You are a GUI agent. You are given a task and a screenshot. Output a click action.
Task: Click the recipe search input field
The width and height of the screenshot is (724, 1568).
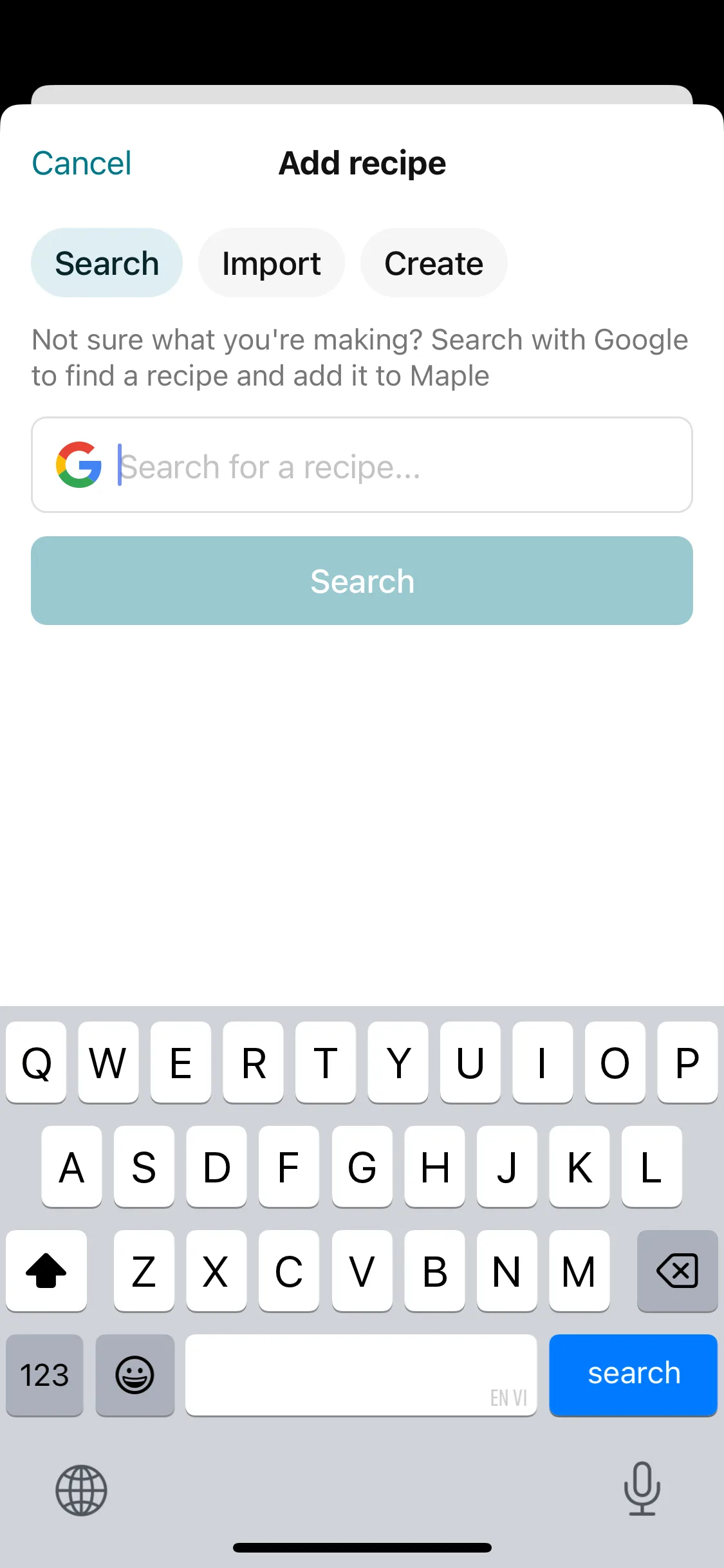coord(362,465)
